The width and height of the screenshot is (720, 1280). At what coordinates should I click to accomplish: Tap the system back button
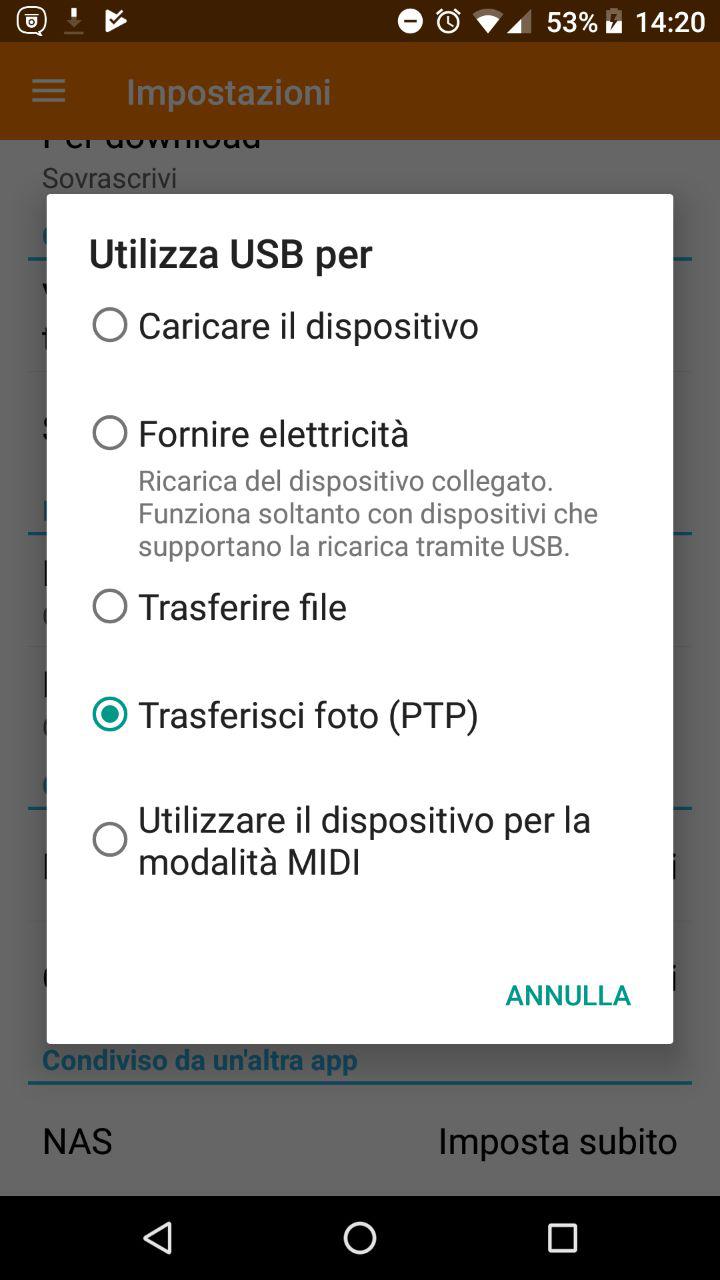pyautogui.click(x=157, y=1238)
